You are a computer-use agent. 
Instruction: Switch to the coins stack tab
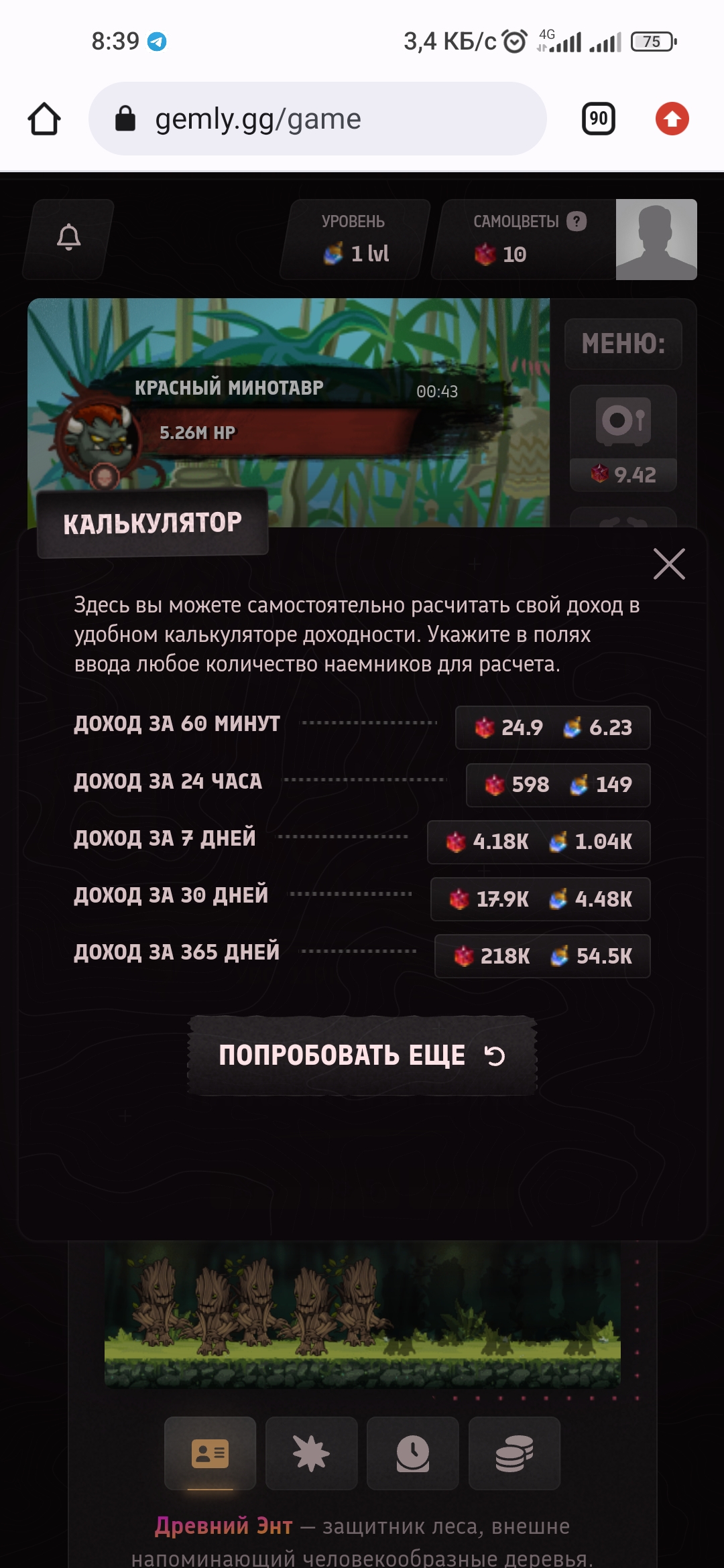pyautogui.click(x=514, y=1453)
